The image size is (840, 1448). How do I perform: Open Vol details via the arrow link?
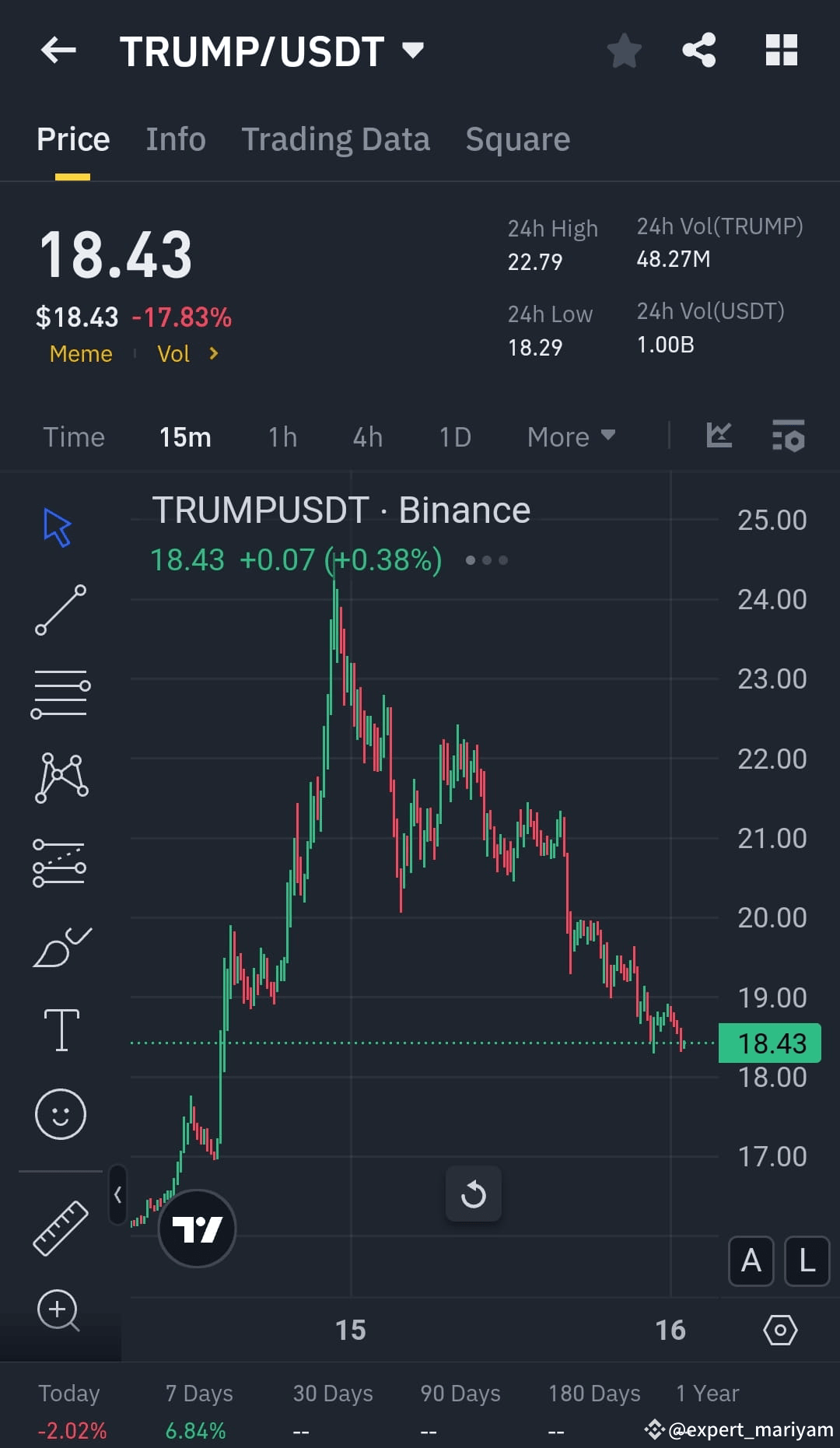187,353
